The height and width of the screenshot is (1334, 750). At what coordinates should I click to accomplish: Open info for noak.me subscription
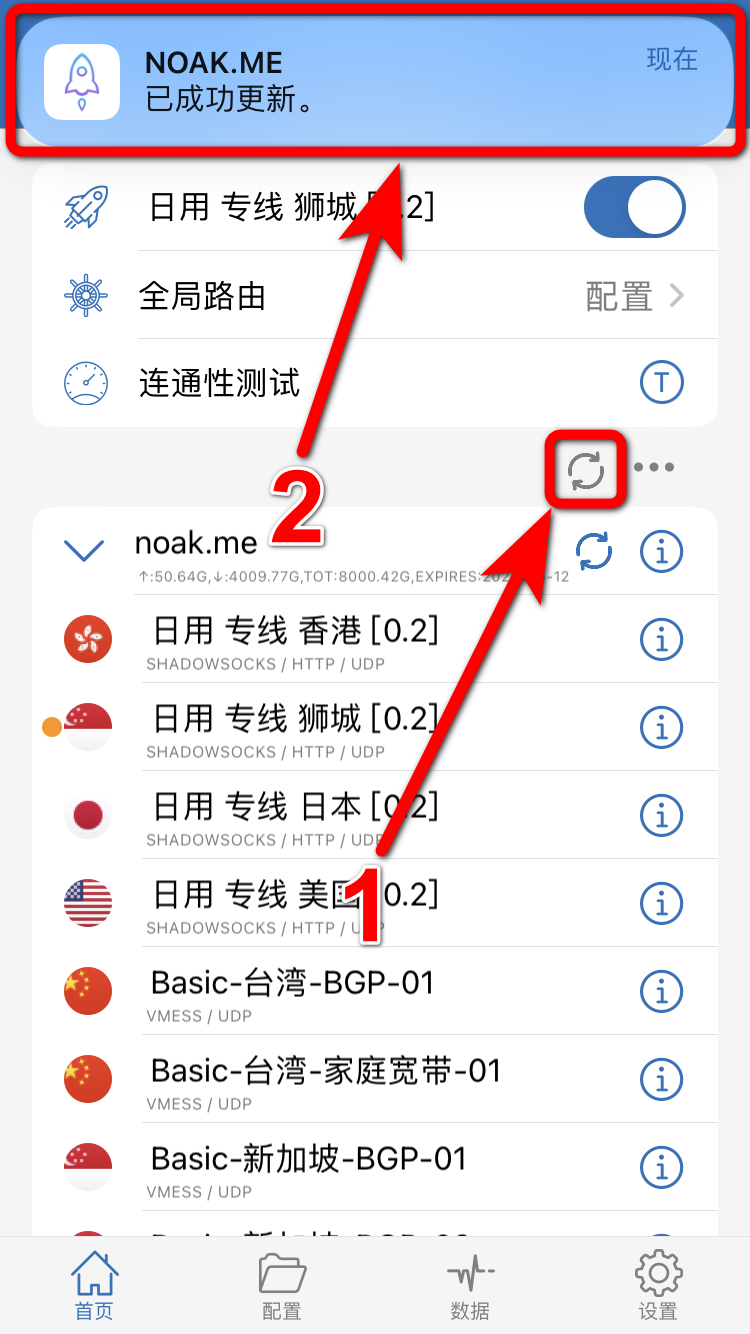point(661,551)
